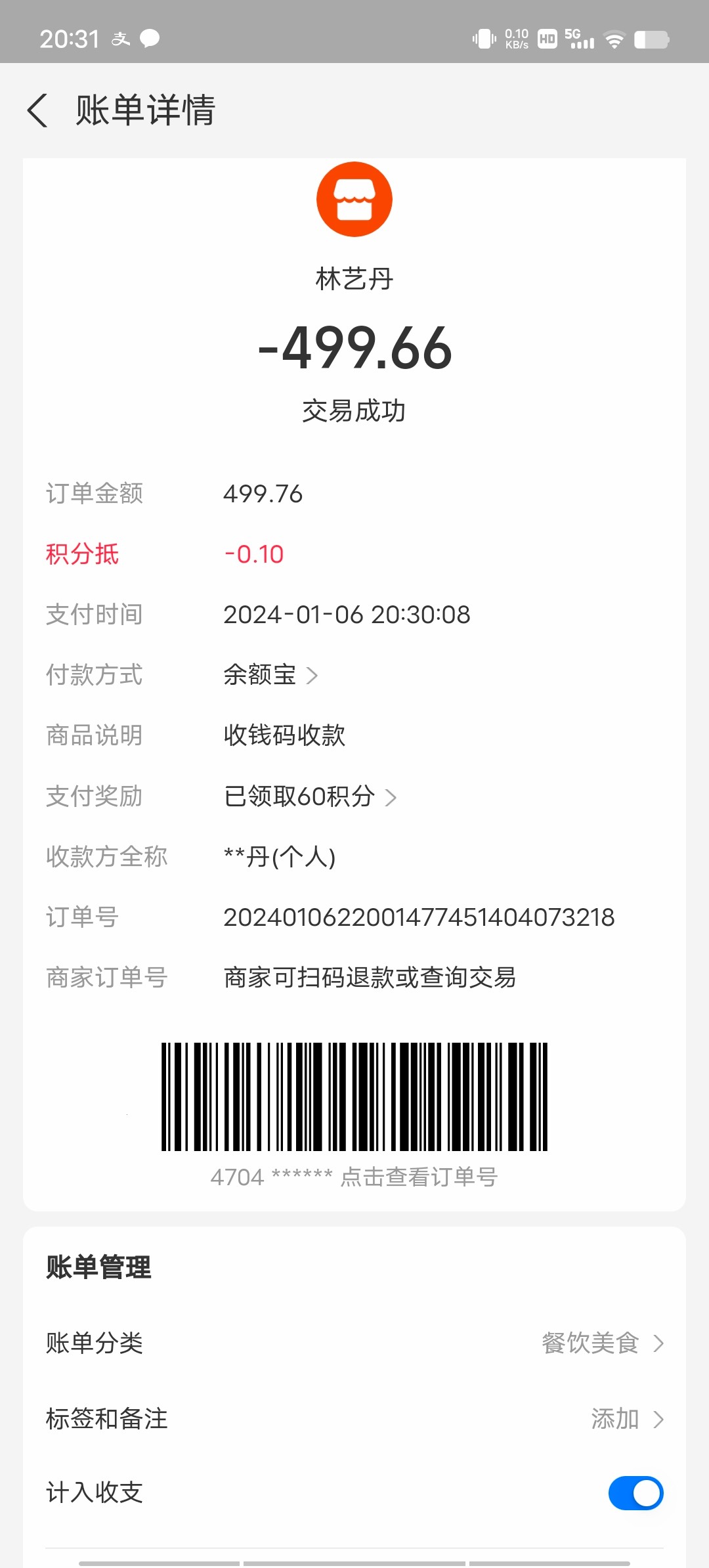View the 已领取60积分 payment reward
Image resolution: width=709 pixels, height=1568 pixels.
(310, 796)
